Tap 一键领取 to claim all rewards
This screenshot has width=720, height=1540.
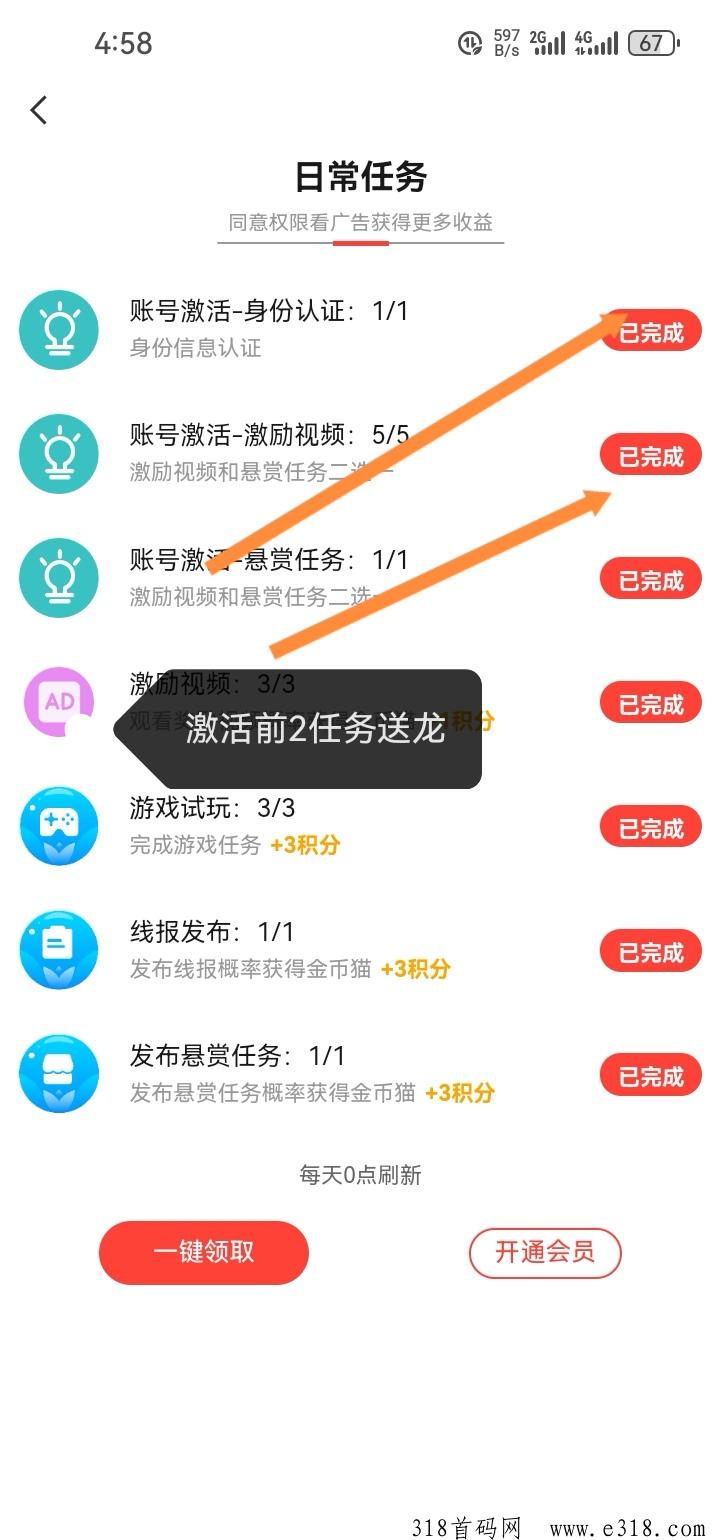(204, 1252)
